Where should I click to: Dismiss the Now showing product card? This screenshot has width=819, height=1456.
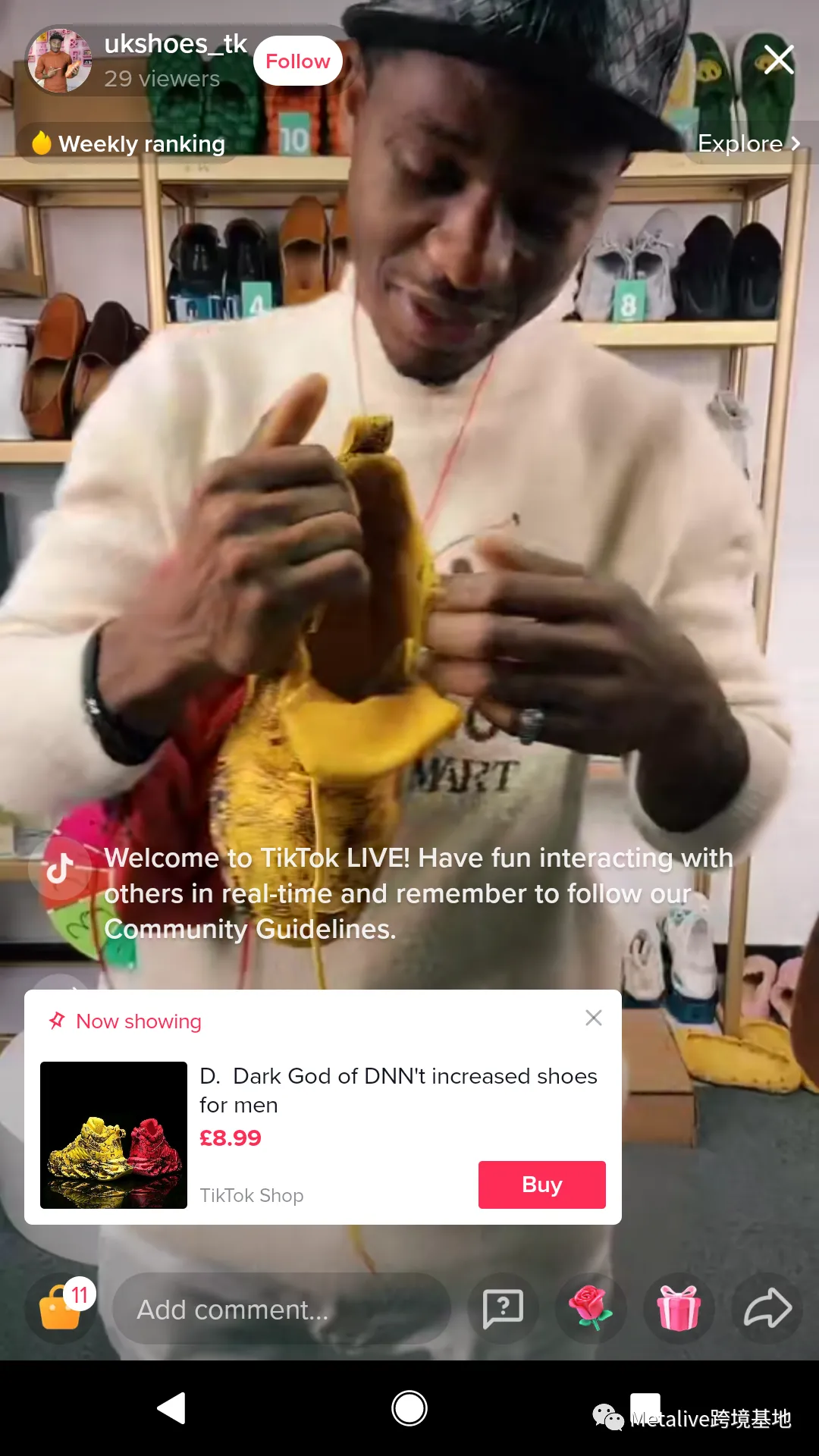594,1018
